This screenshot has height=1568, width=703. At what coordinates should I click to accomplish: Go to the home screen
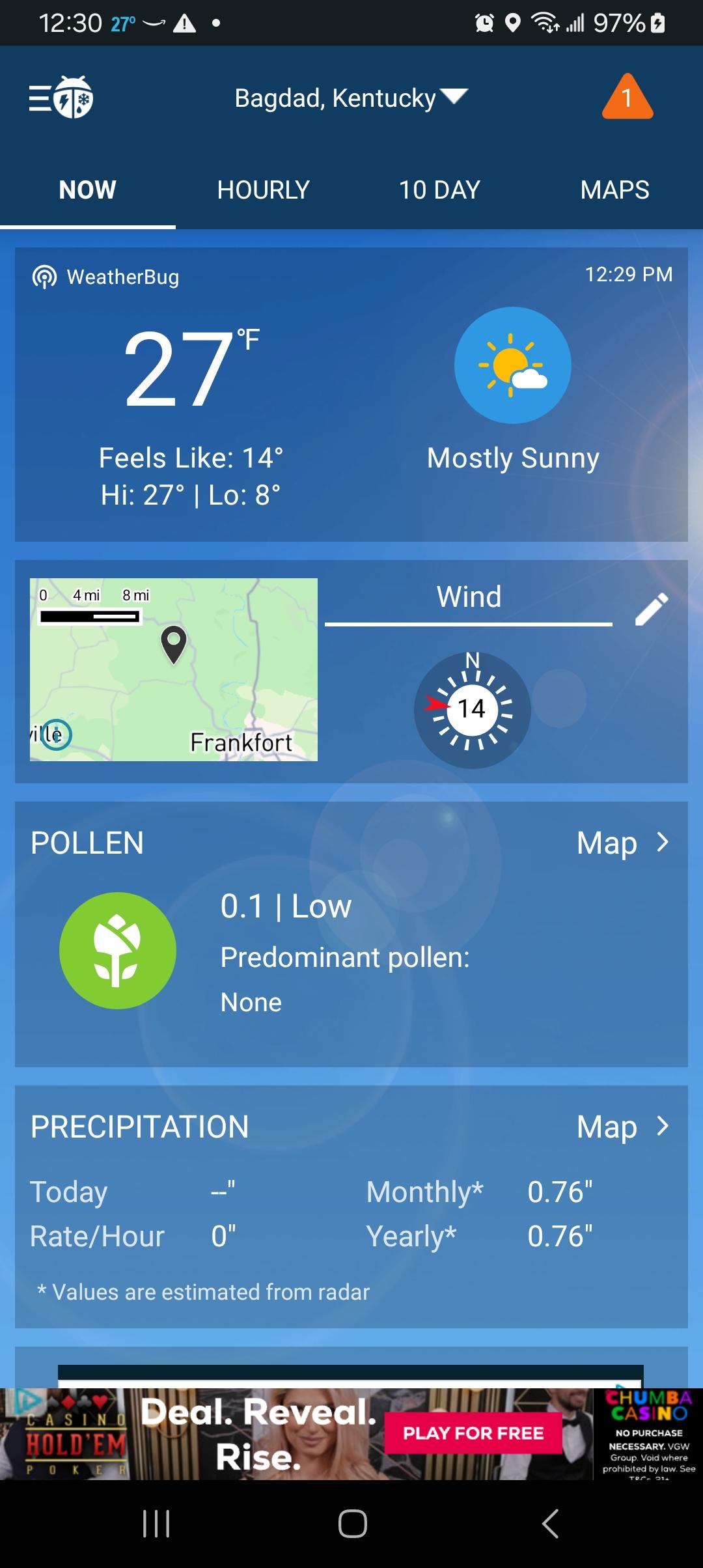352,1524
